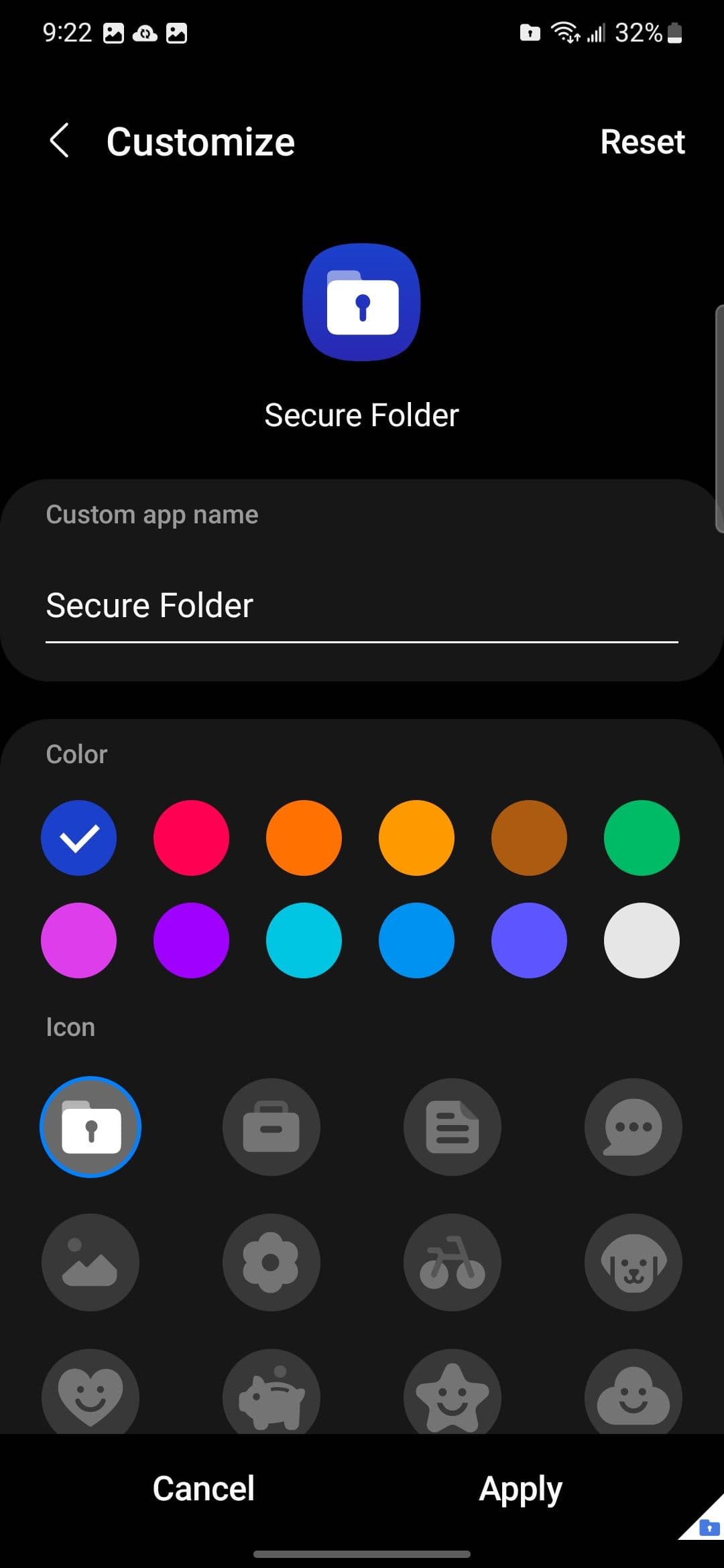The width and height of the screenshot is (724, 1568).
Task: Pick the brown color swatch
Action: pyautogui.click(x=528, y=838)
